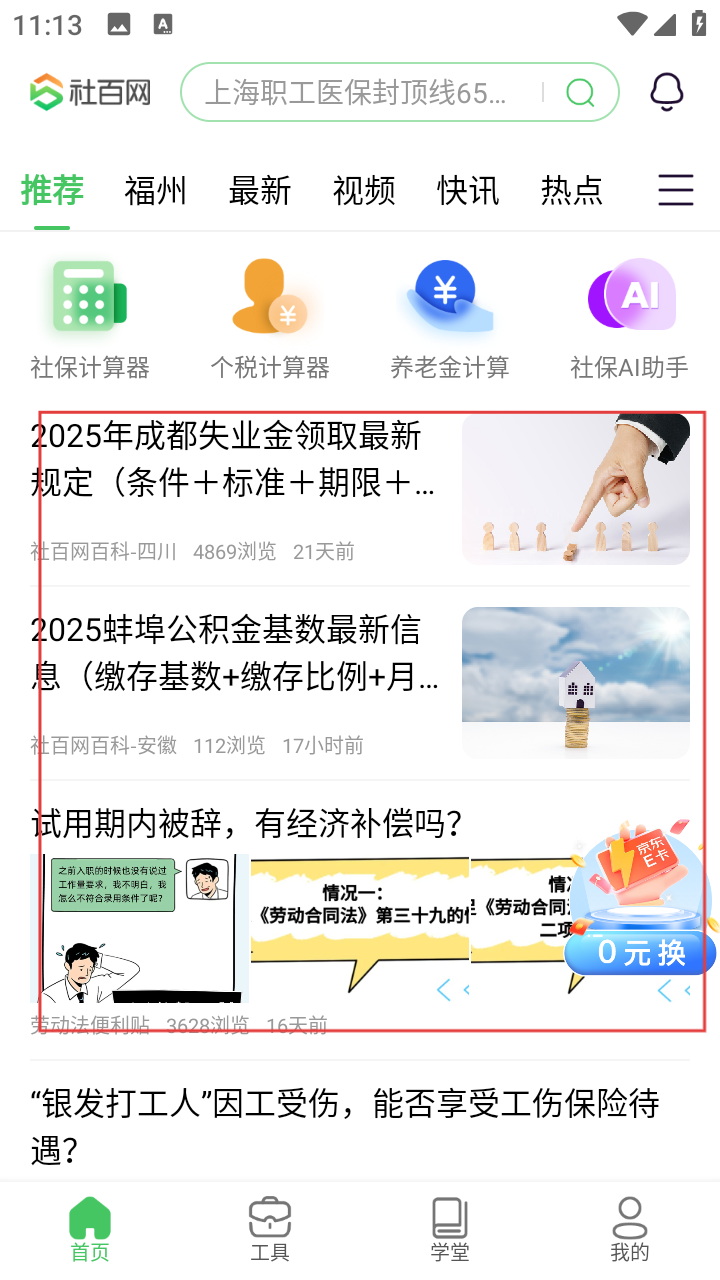Switch to the 福州 tab
720x1280 pixels.
[x=155, y=190]
